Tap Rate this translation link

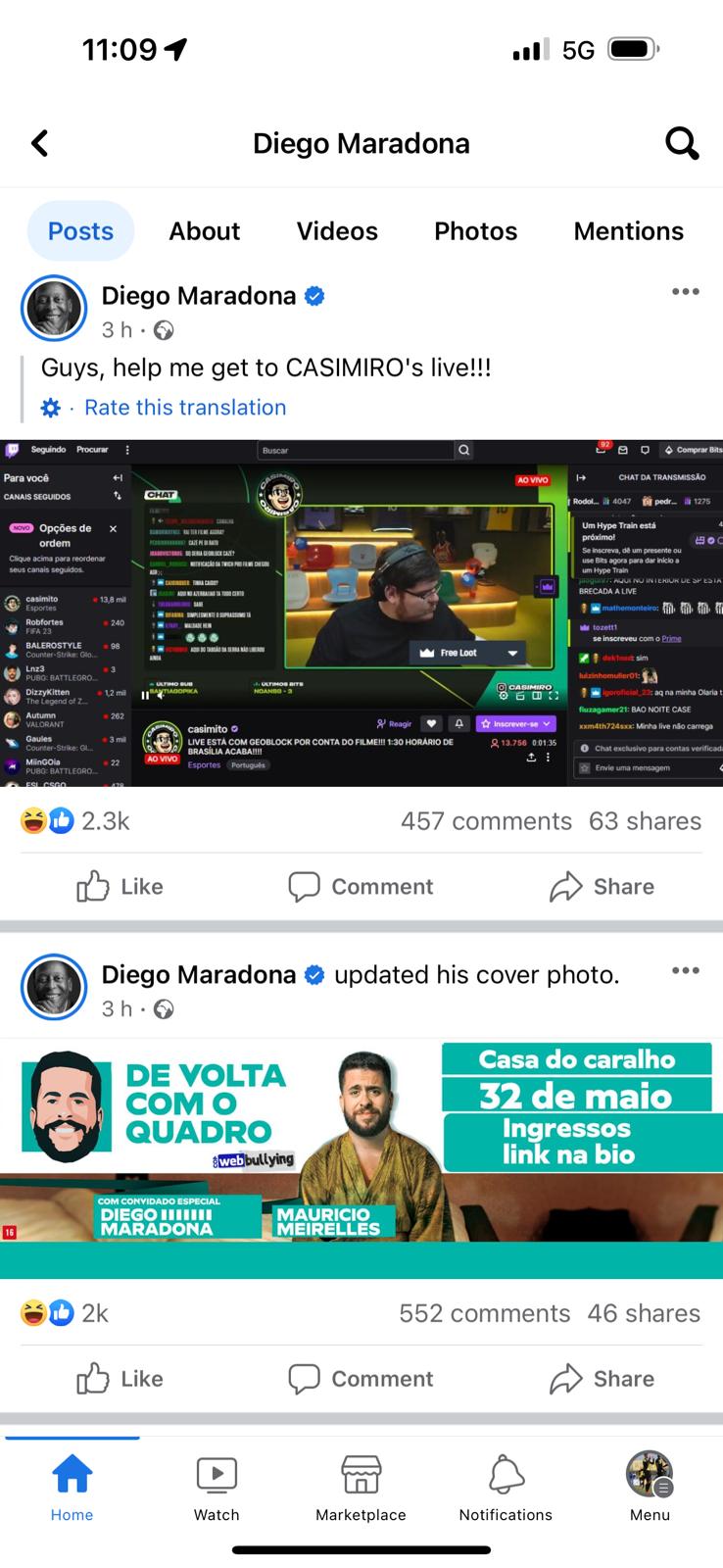click(x=185, y=408)
